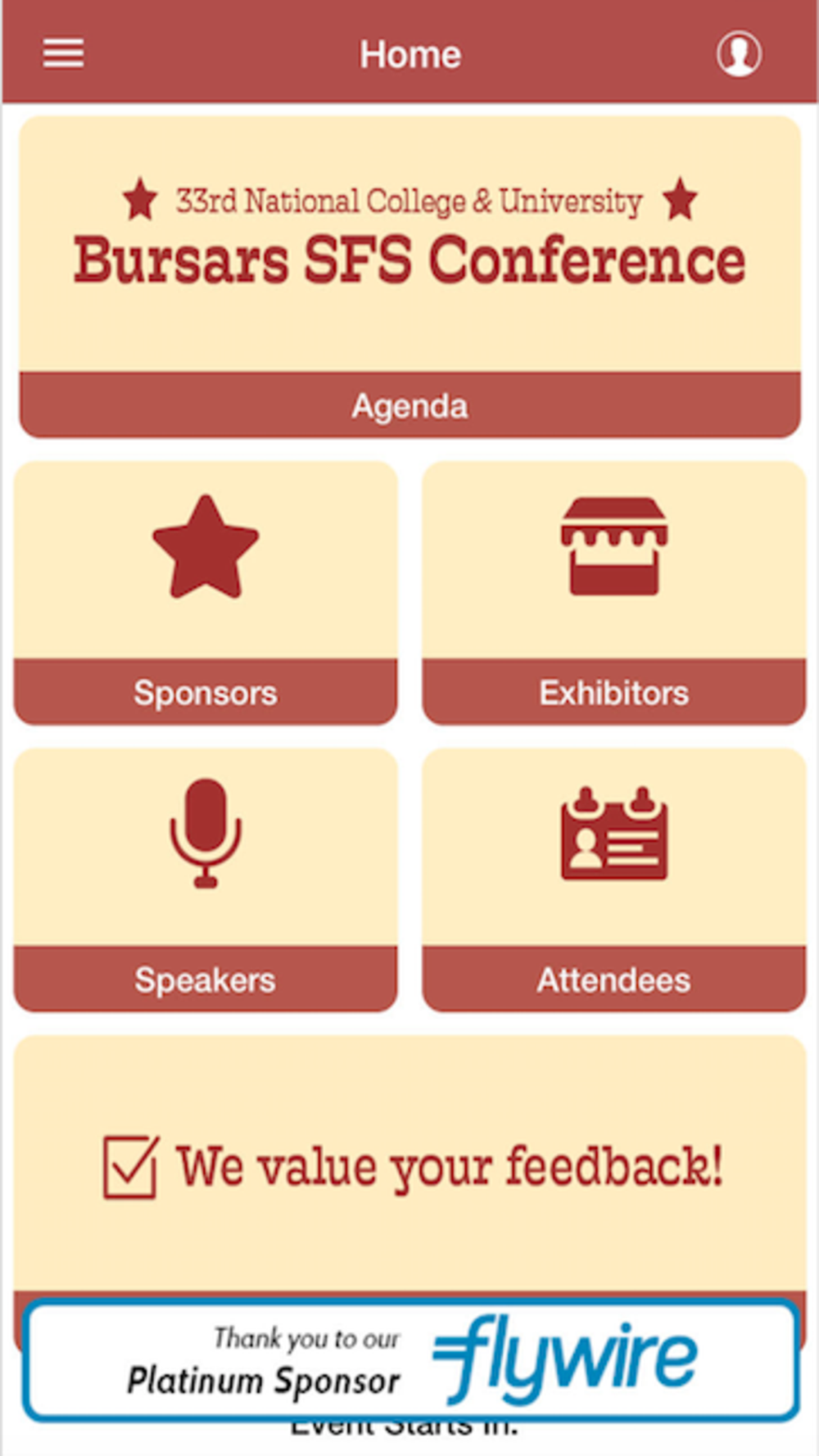Open the Speakers tile

point(206,880)
